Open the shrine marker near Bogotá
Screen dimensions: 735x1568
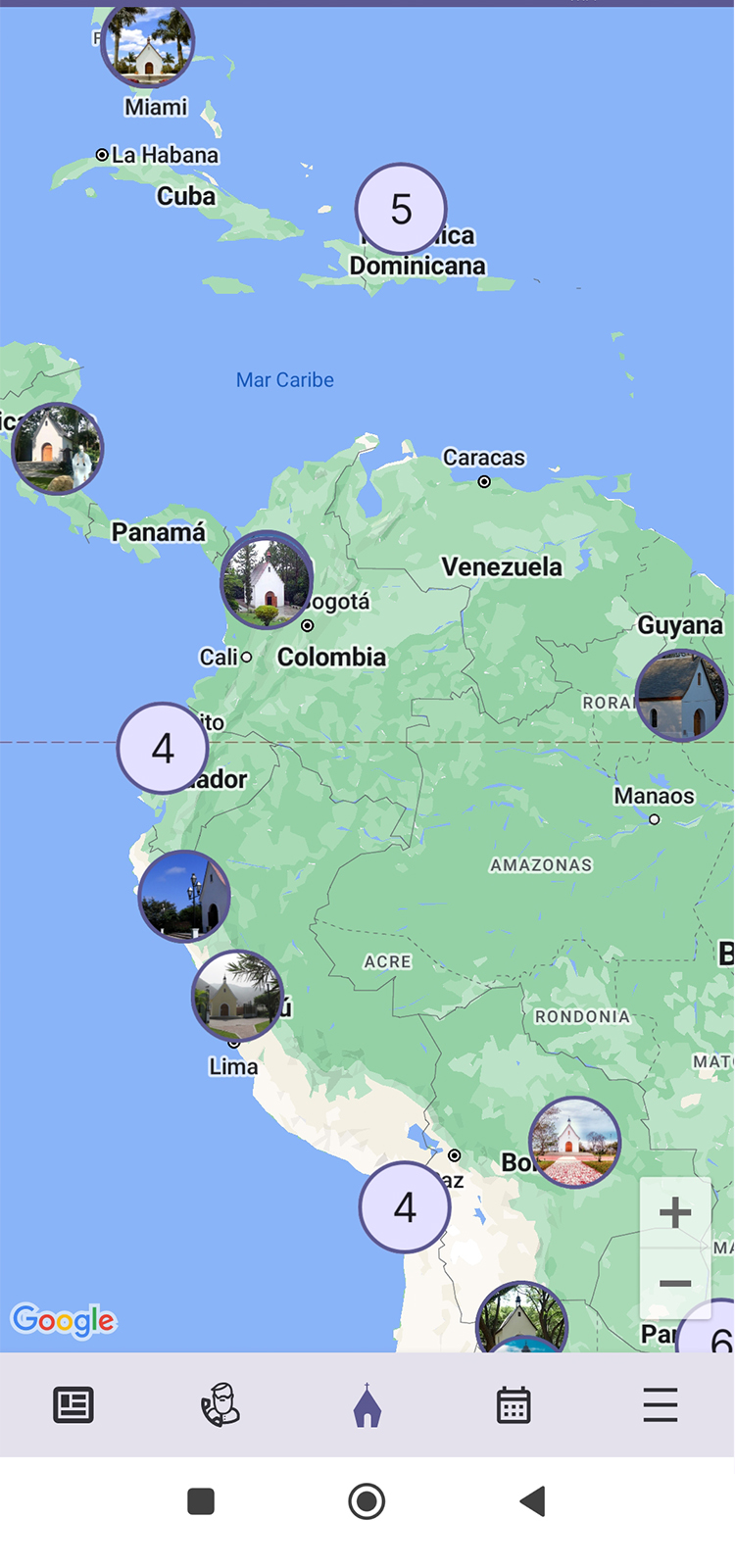tap(267, 581)
